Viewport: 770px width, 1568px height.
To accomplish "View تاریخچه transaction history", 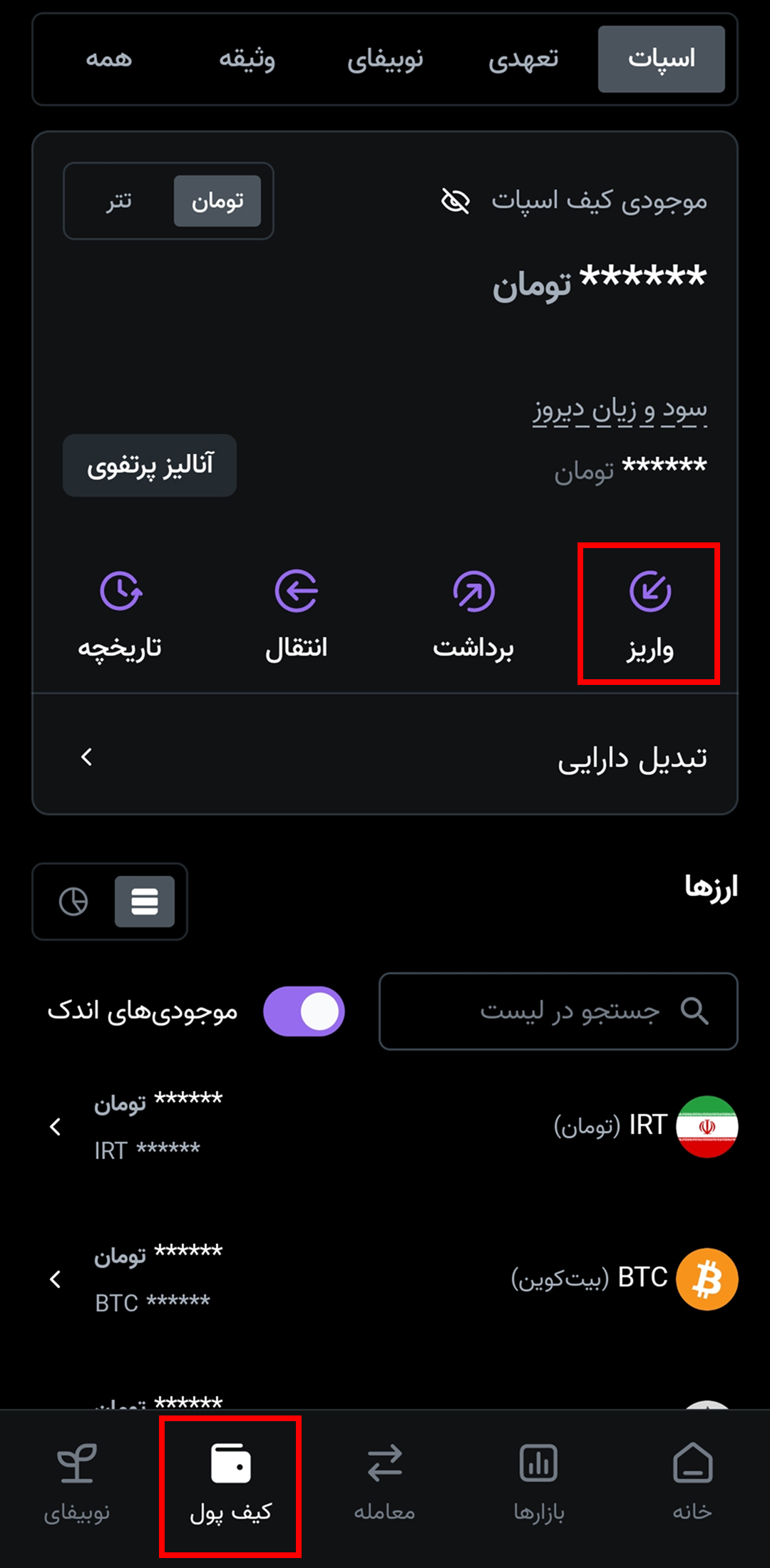I will (x=120, y=614).
